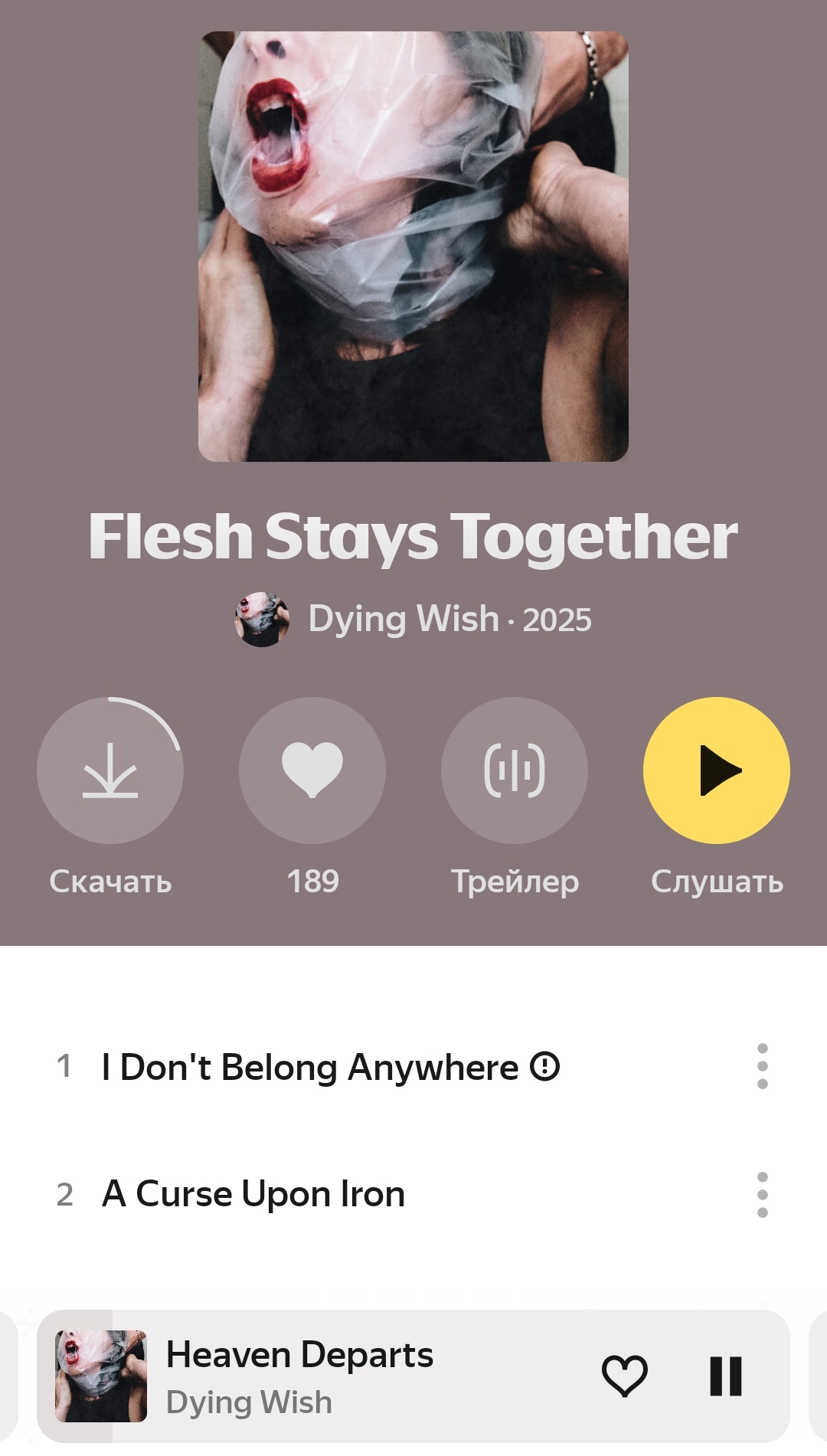This screenshot has width=827, height=1456.
Task: Like the album with 189 likes
Action: click(x=312, y=771)
